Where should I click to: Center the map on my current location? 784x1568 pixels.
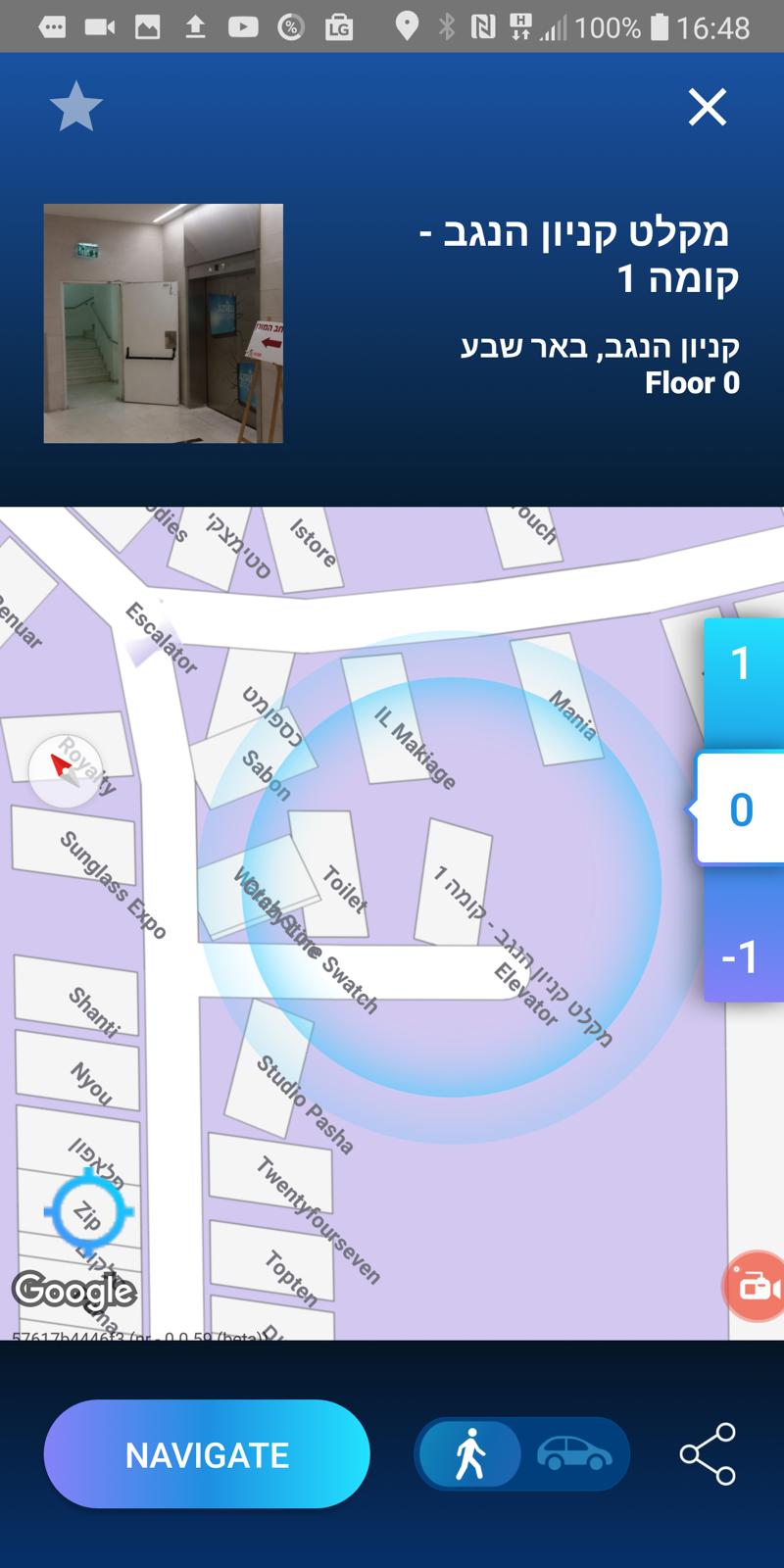point(88,1212)
